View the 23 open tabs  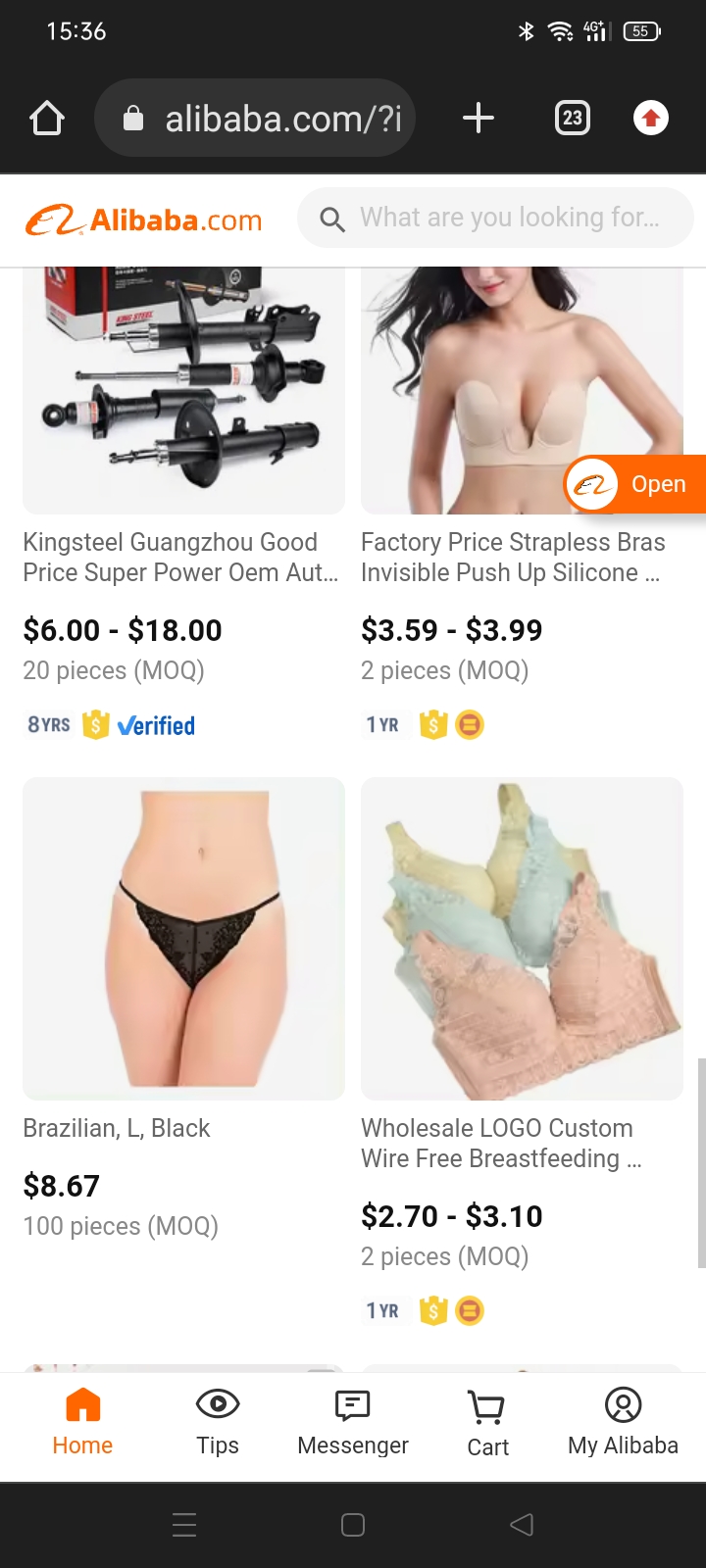click(572, 119)
